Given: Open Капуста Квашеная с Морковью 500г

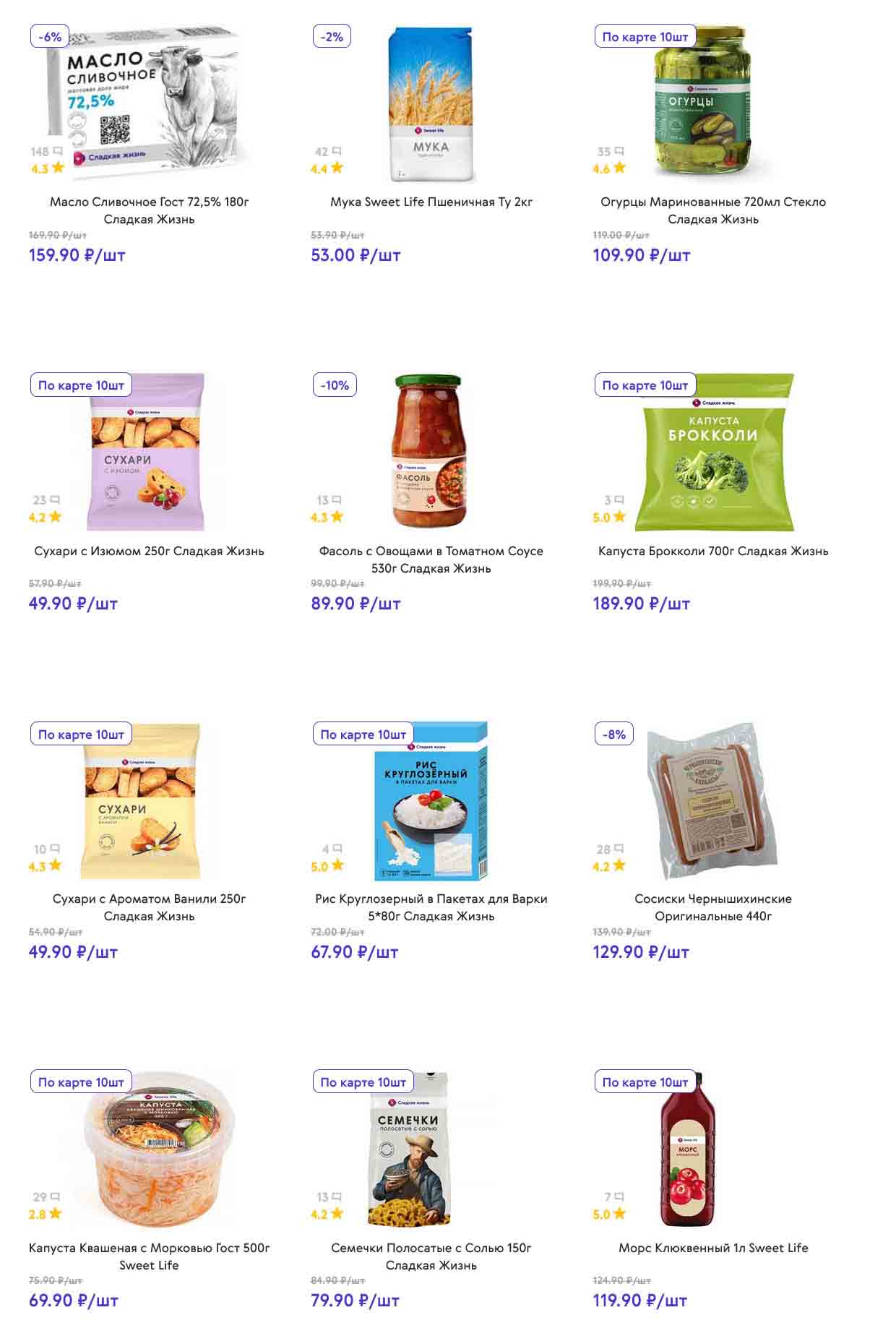Looking at the screenshot, I should pos(149,1256).
